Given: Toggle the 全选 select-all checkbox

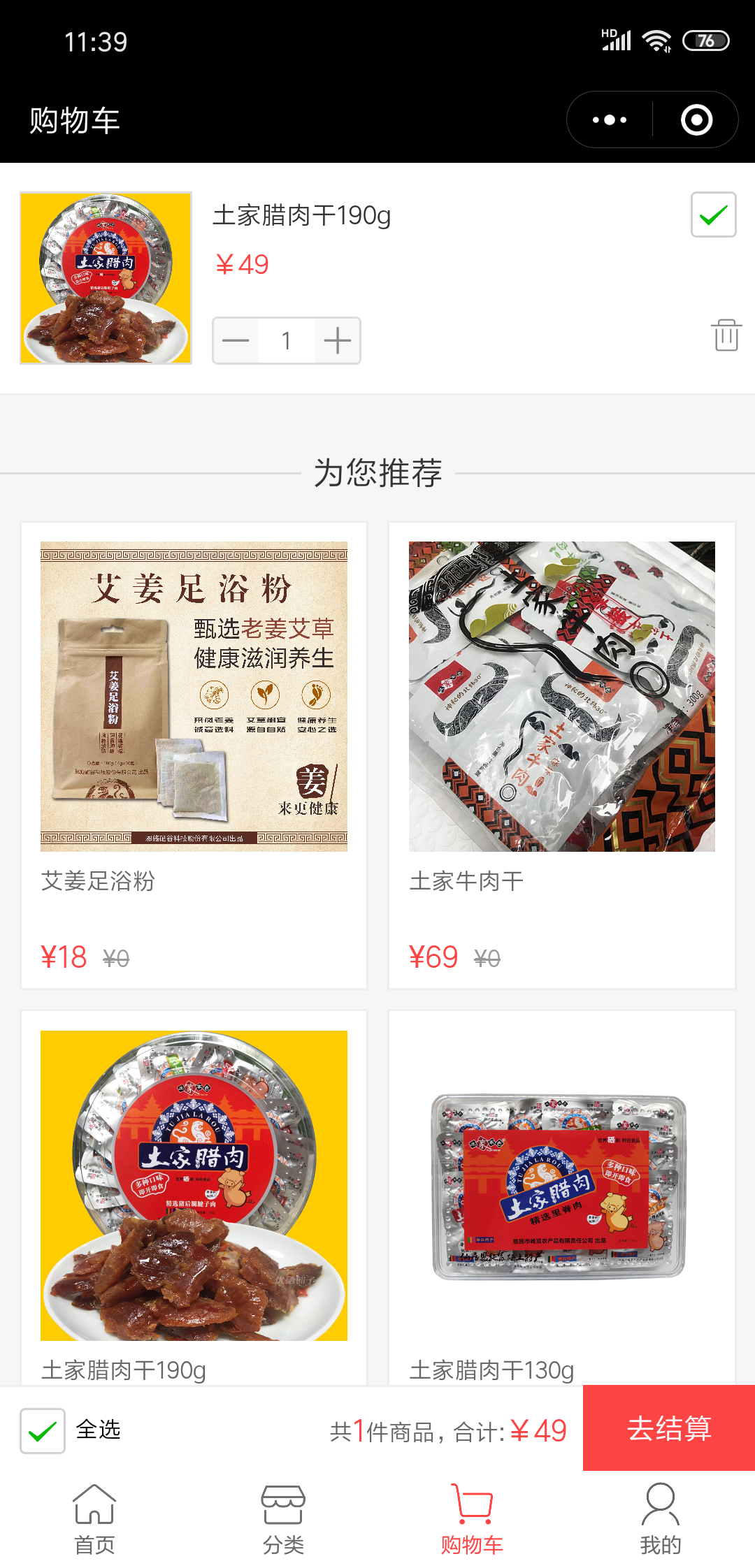Looking at the screenshot, I should pos(43,1430).
